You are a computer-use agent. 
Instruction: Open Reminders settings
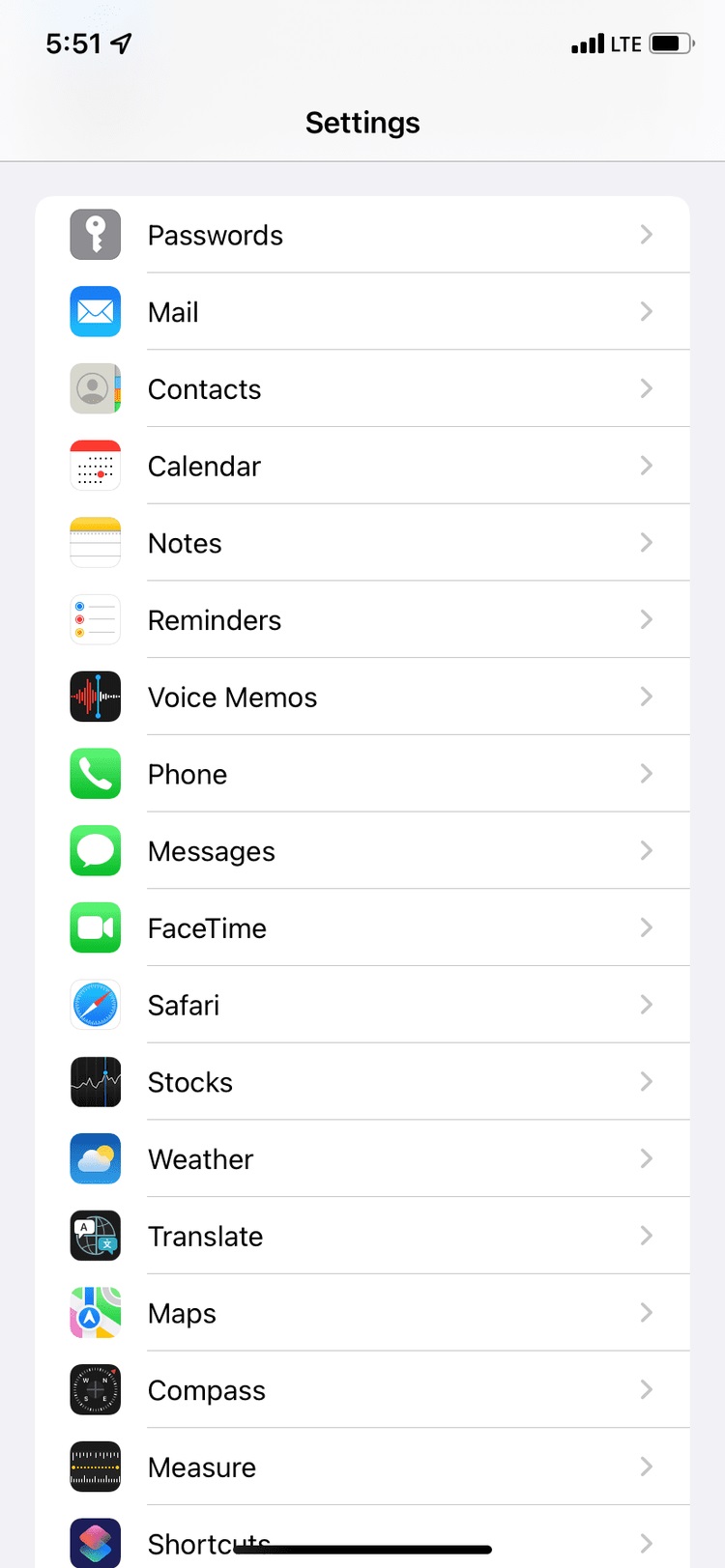(x=362, y=620)
